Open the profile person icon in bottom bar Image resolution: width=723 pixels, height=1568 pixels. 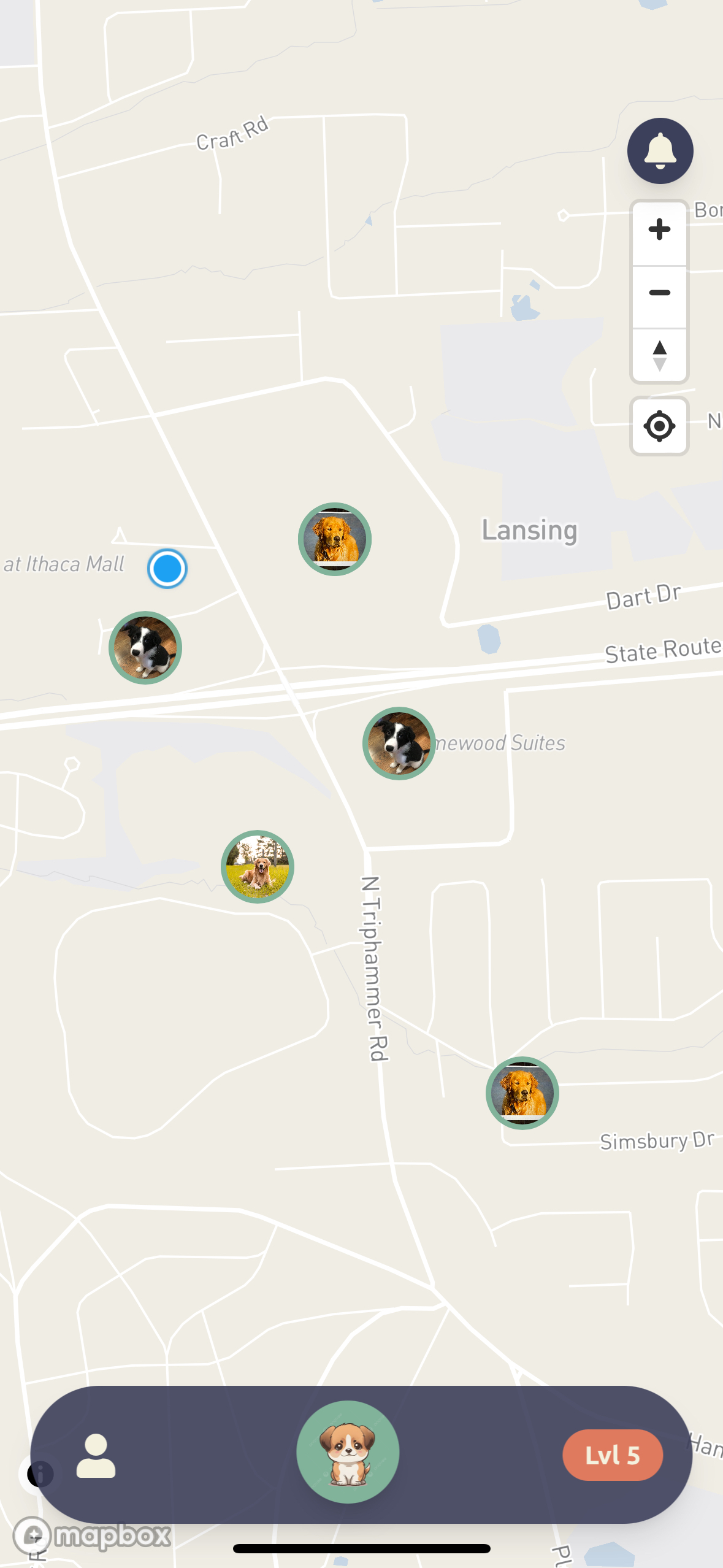tap(96, 1455)
